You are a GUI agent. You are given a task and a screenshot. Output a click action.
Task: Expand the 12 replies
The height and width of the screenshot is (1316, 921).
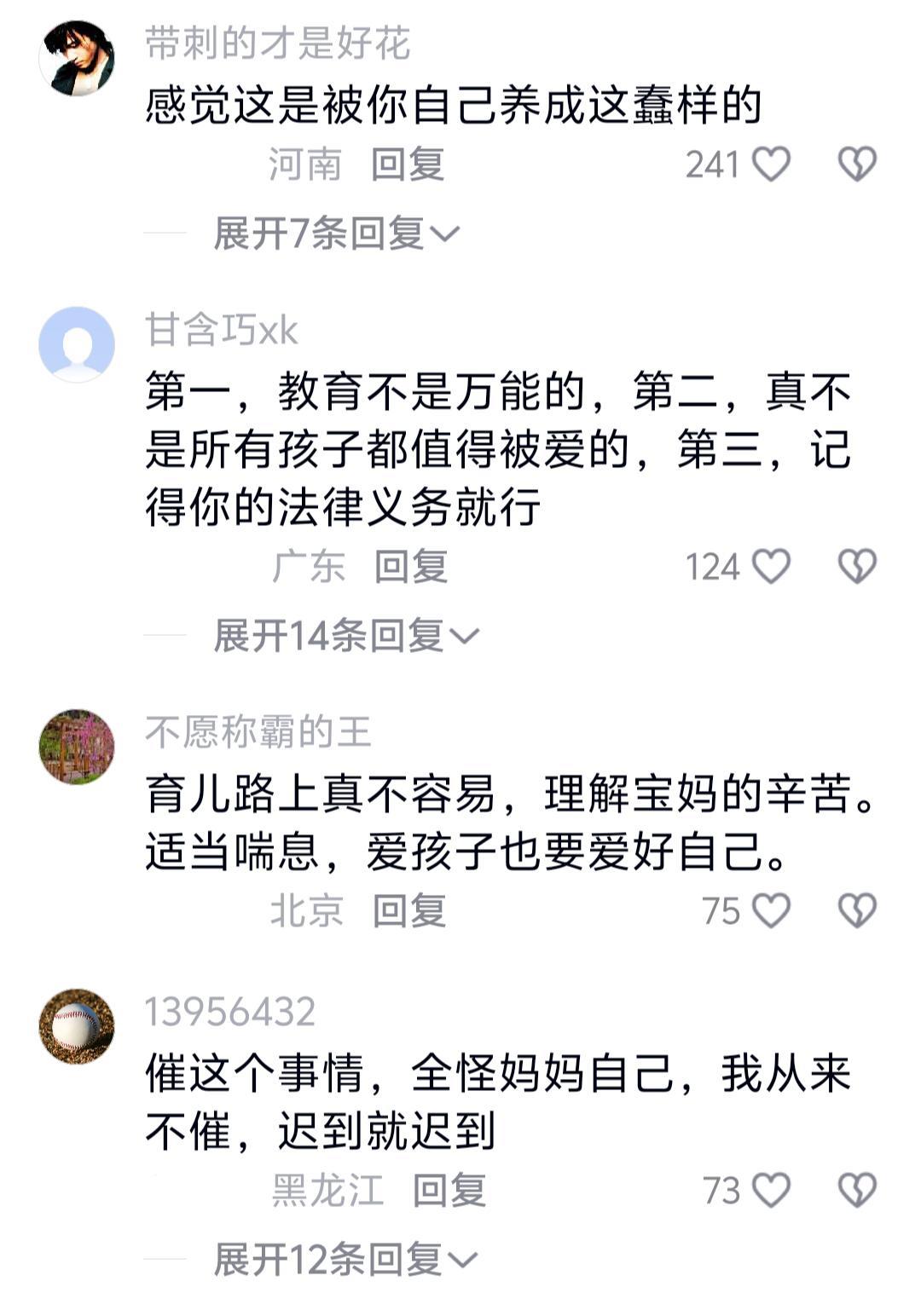pyautogui.click(x=346, y=1260)
